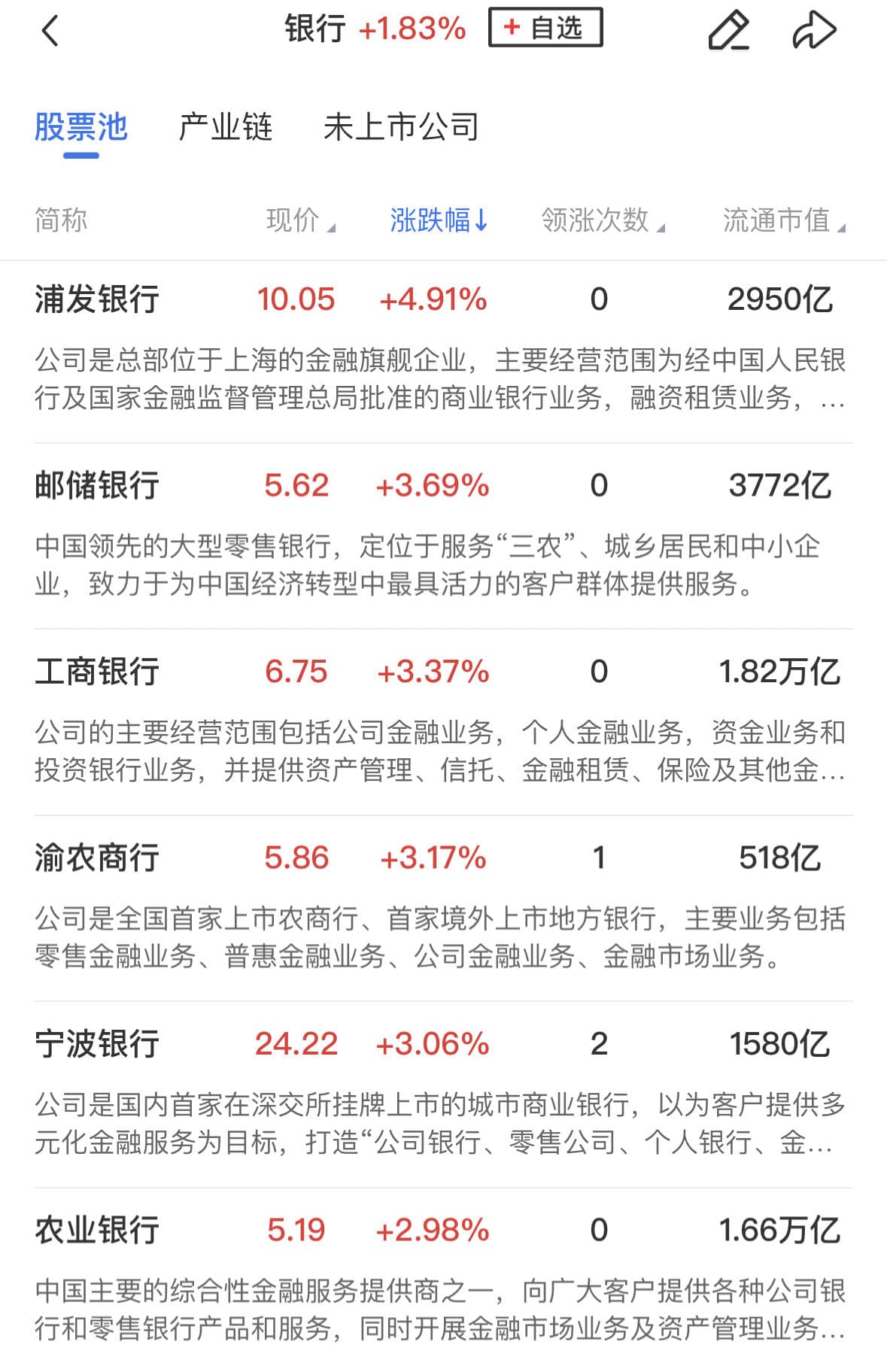View the 工商银行 stock row
The height and width of the screenshot is (1372, 887).
pos(97,672)
